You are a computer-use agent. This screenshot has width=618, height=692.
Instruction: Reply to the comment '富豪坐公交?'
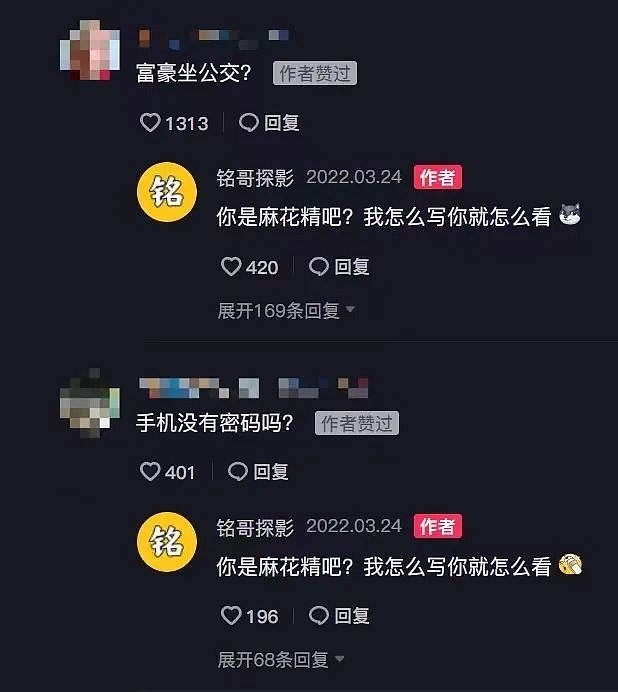tap(269, 123)
